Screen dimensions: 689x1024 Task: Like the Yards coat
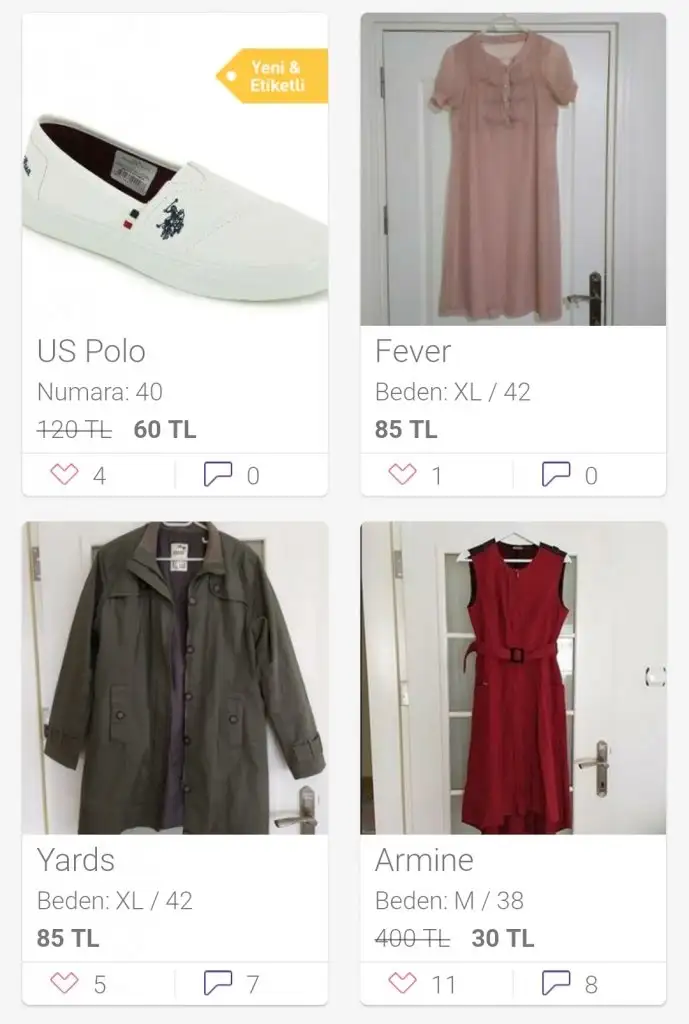coord(65,984)
